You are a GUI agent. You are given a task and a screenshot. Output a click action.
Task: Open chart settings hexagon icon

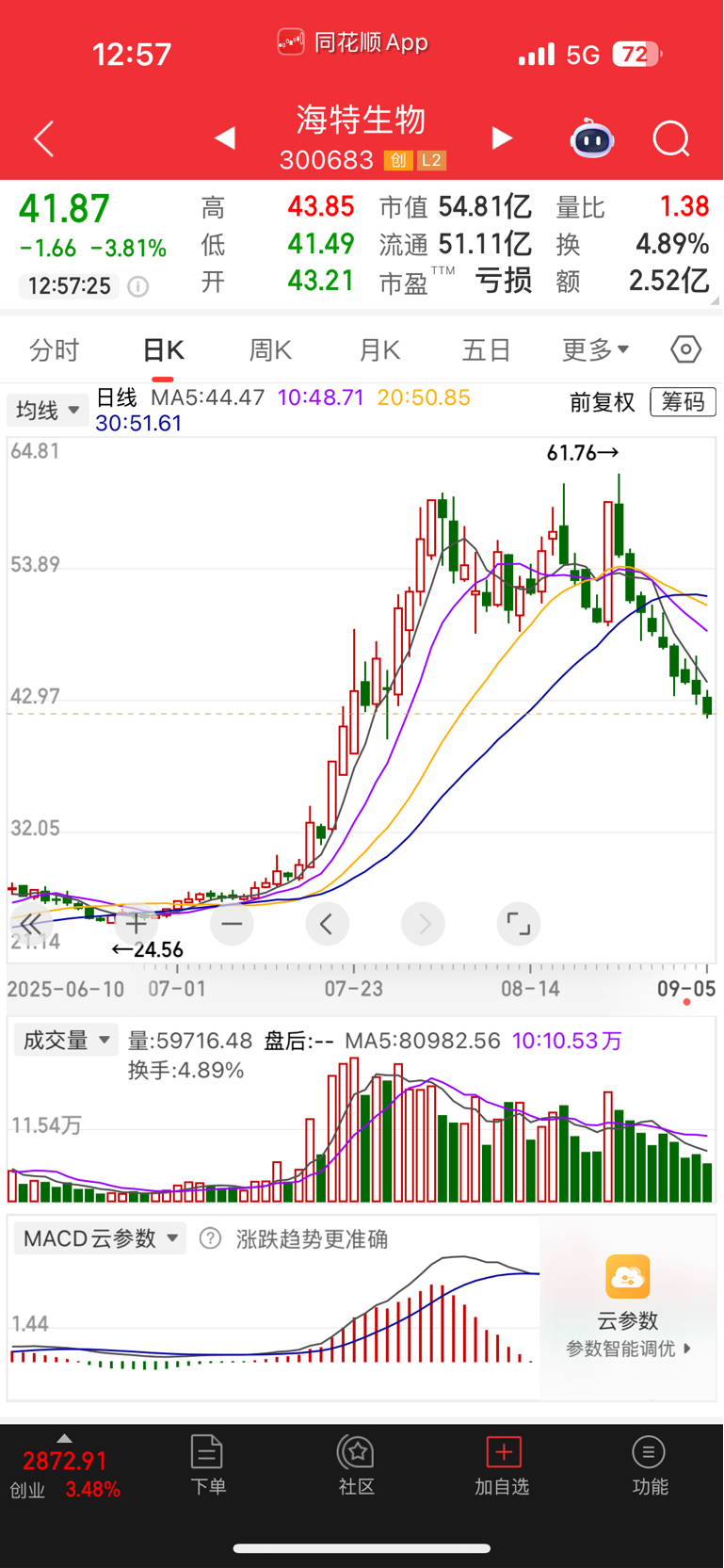[685, 349]
